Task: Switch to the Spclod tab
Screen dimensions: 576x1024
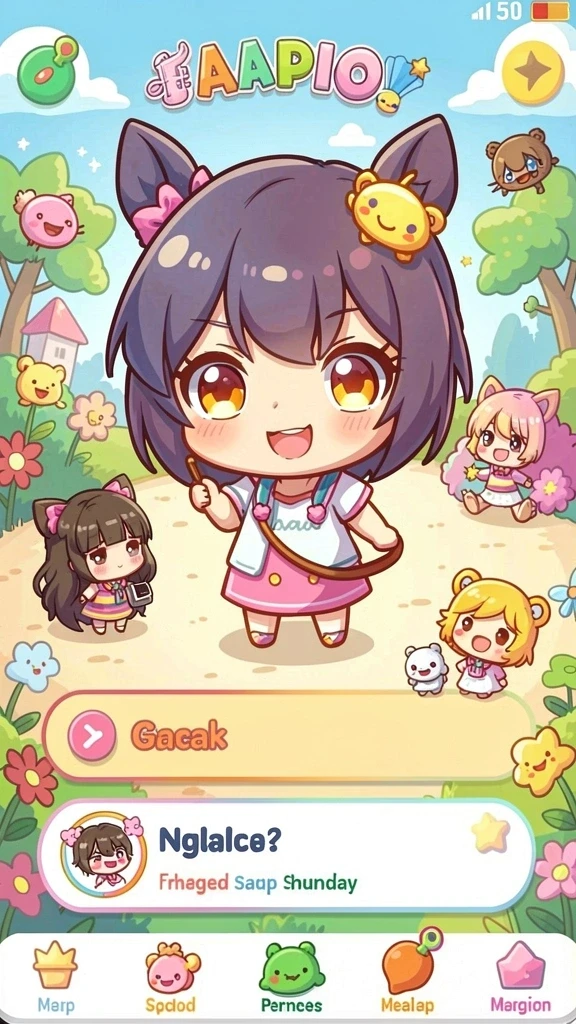Action: click(172, 978)
